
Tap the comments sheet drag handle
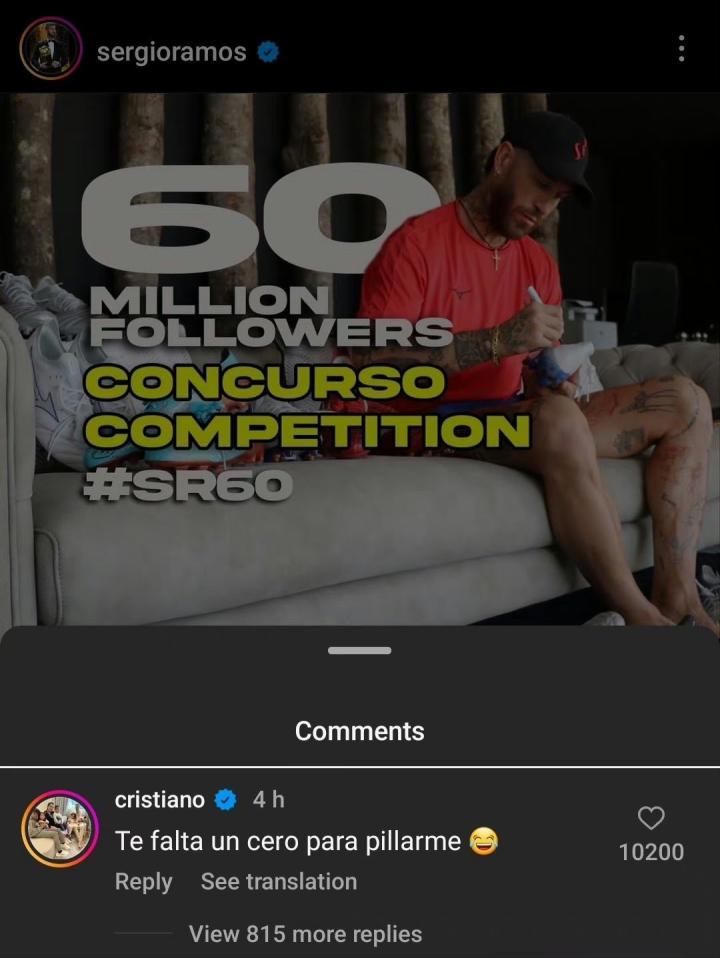click(x=359, y=651)
